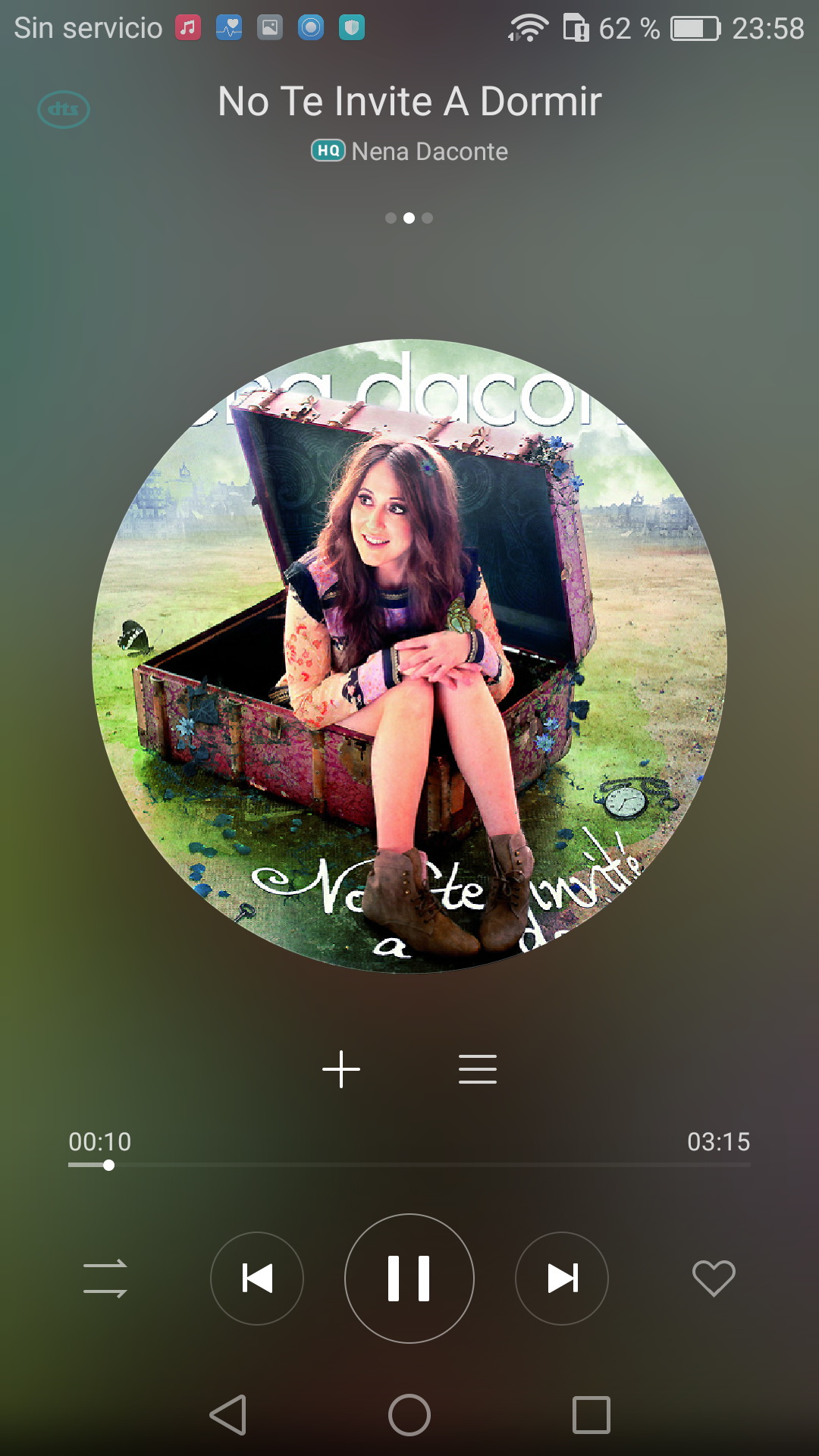The image size is (819, 1456).
Task: Skip to the next track
Action: 562,1279
